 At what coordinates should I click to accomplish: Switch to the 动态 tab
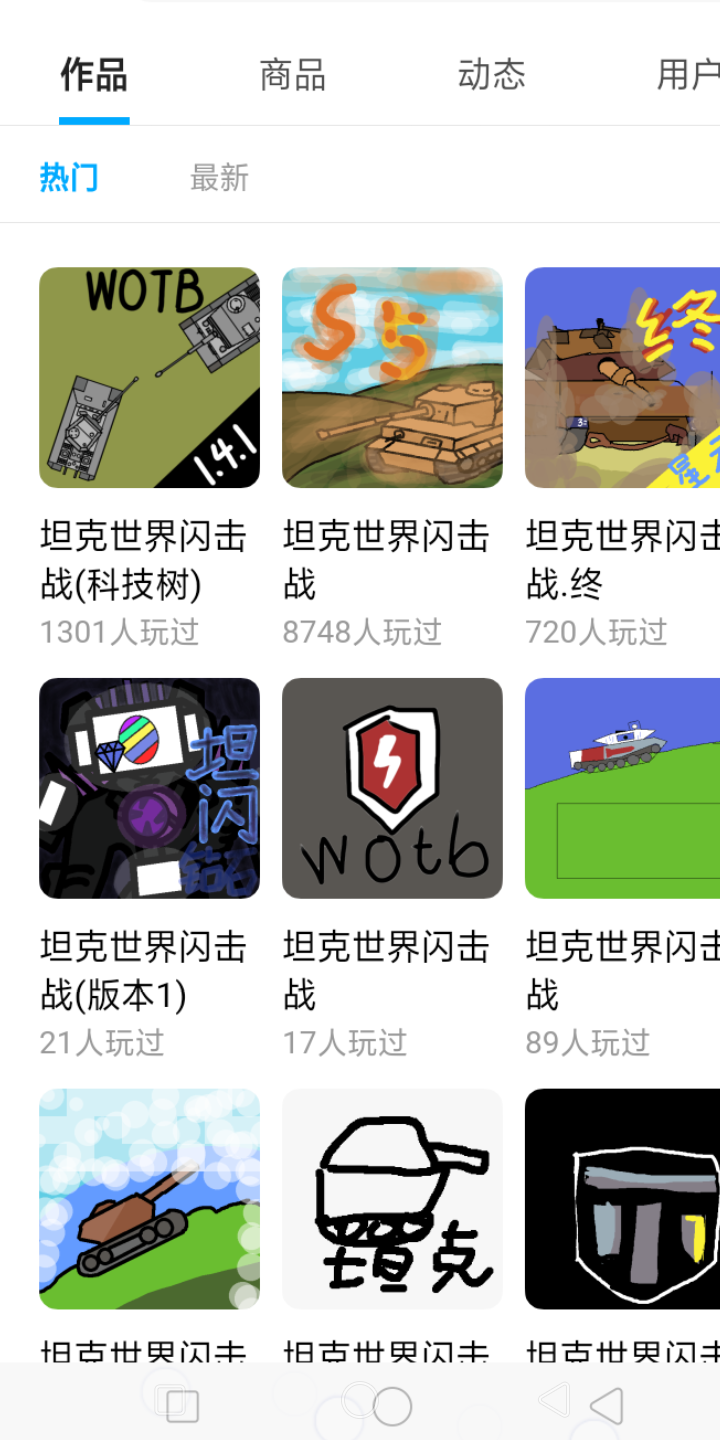click(x=491, y=75)
